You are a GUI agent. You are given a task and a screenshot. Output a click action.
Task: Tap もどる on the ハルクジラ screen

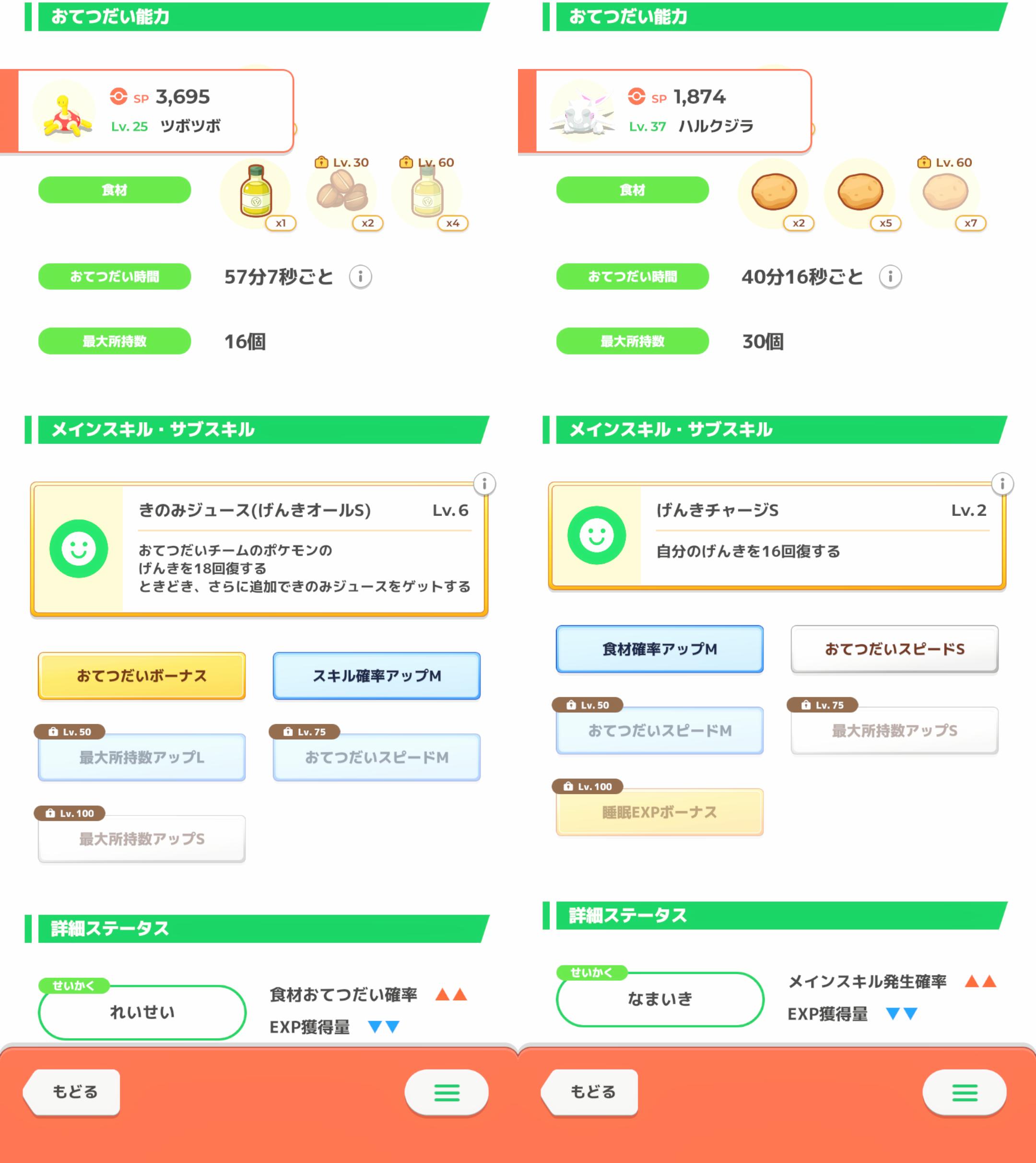tap(592, 1092)
